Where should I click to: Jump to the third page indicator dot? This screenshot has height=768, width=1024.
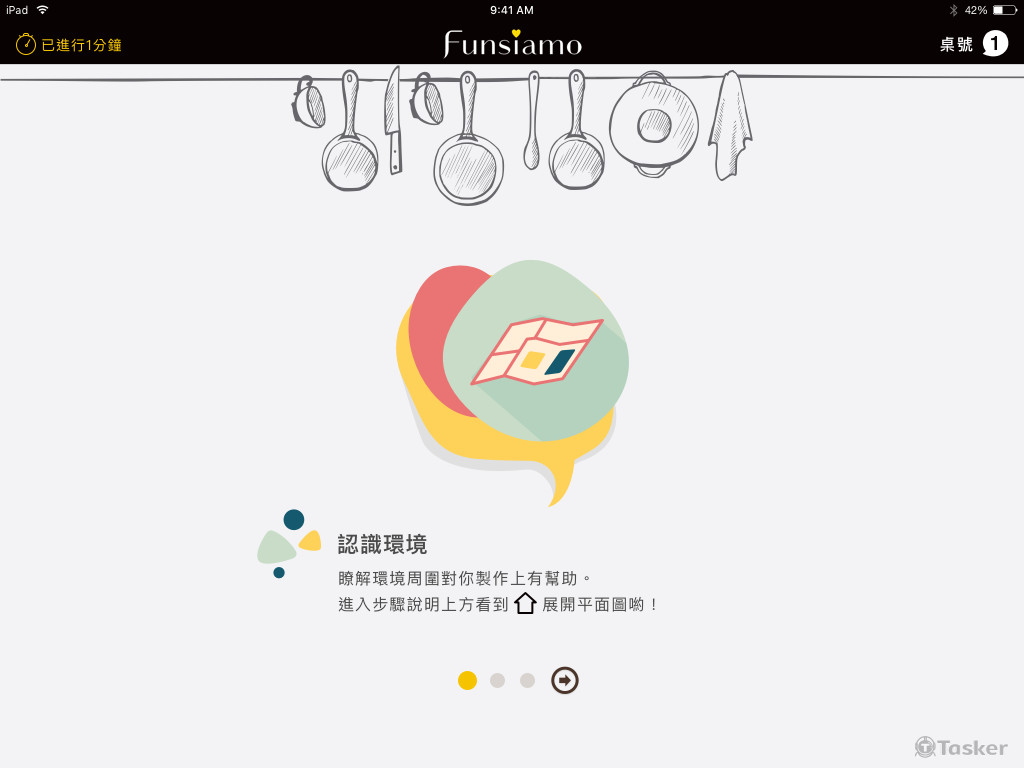(x=527, y=680)
